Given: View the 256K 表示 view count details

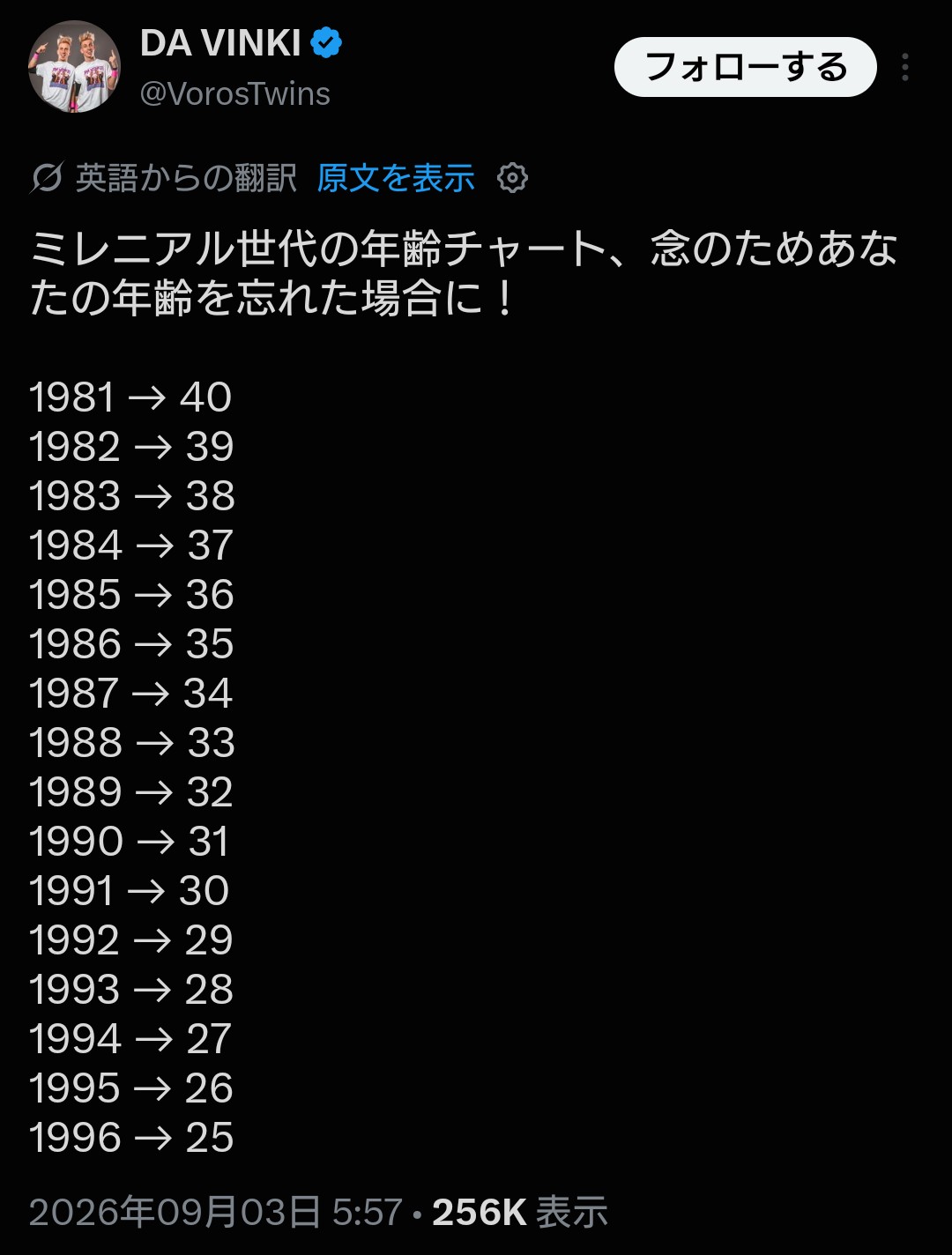Looking at the screenshot, I should 520,1212.
